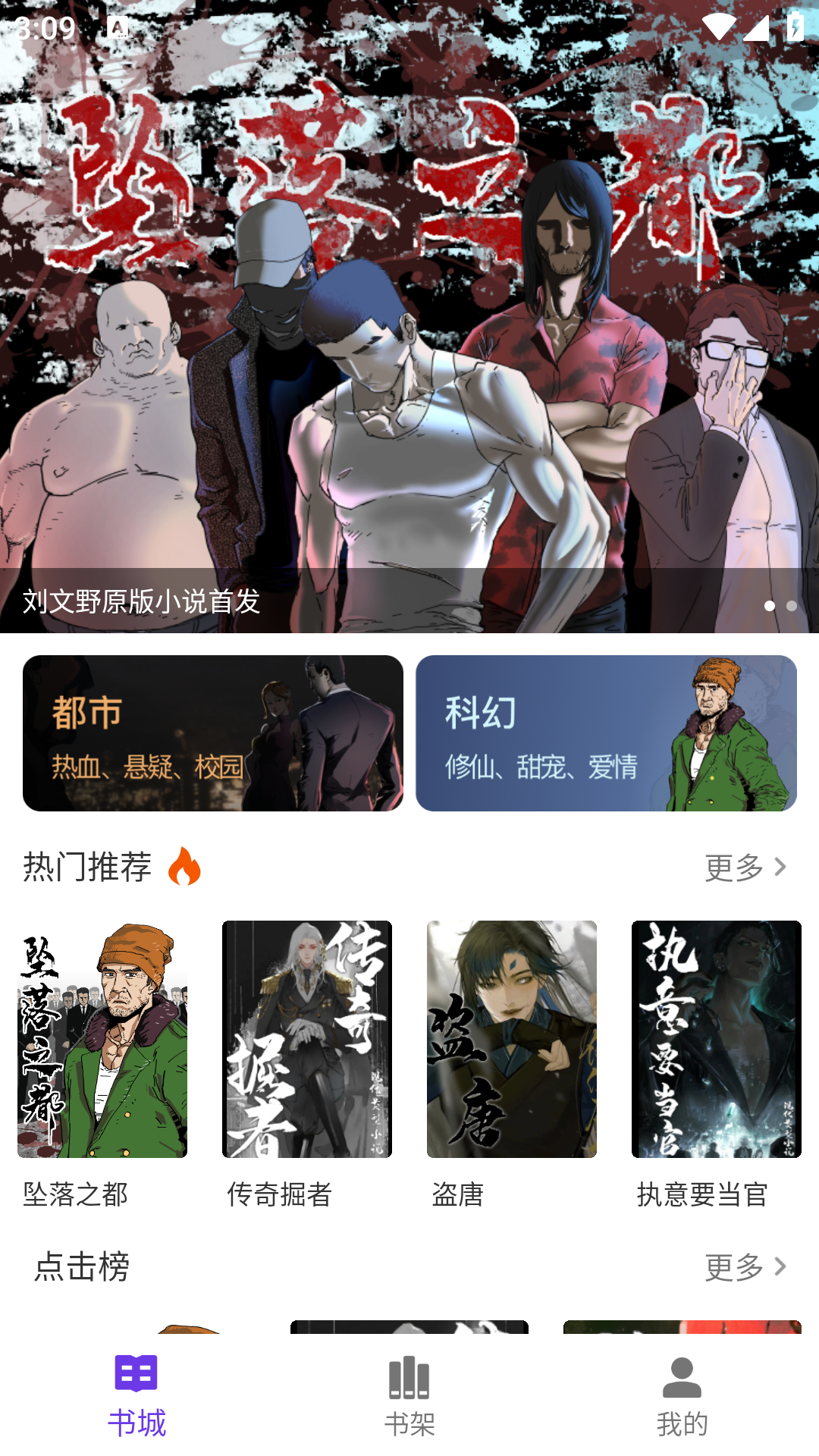View more in 热门推荐
Screen dimensions: 819x1456
745,867
